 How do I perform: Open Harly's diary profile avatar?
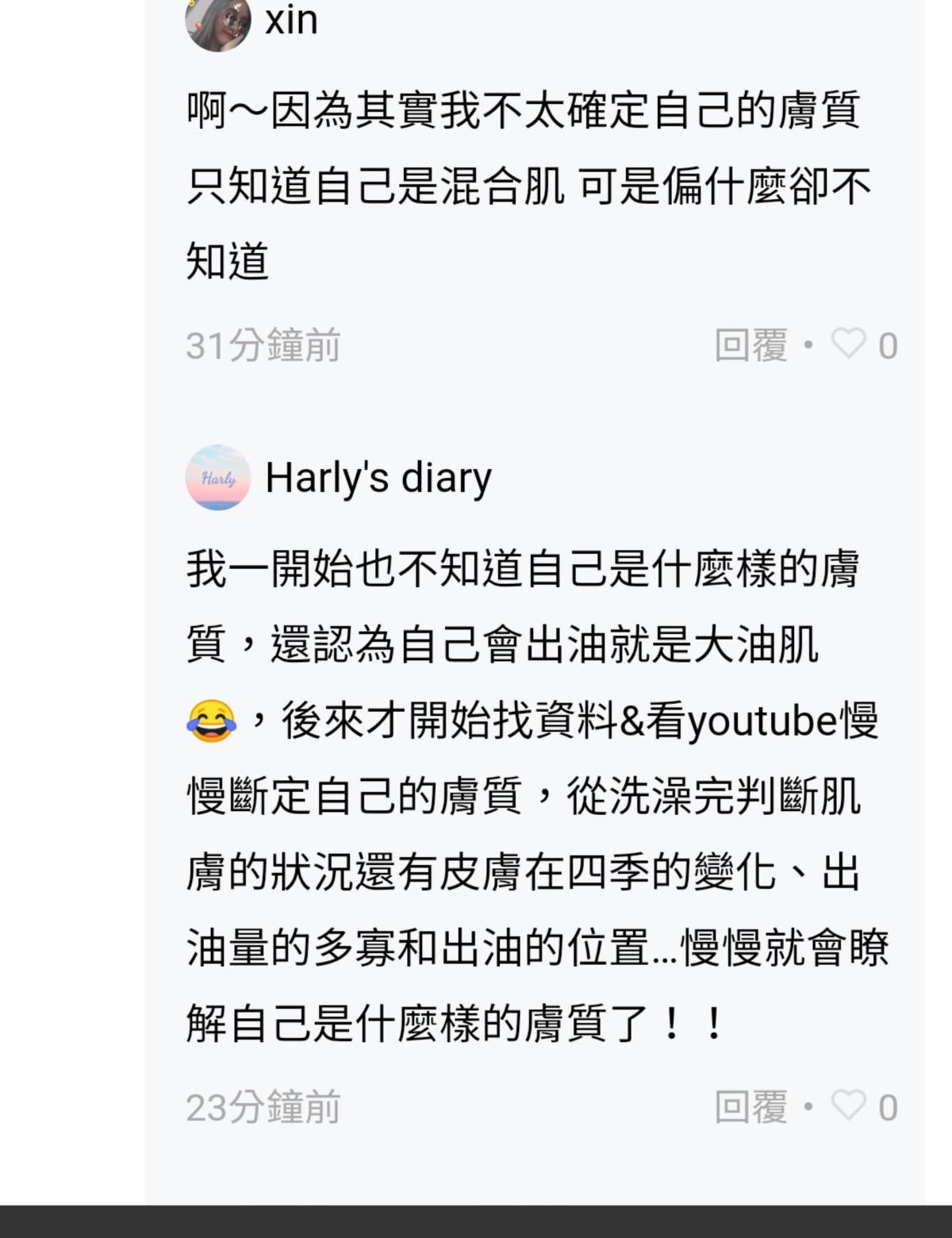tap(218, 478)
